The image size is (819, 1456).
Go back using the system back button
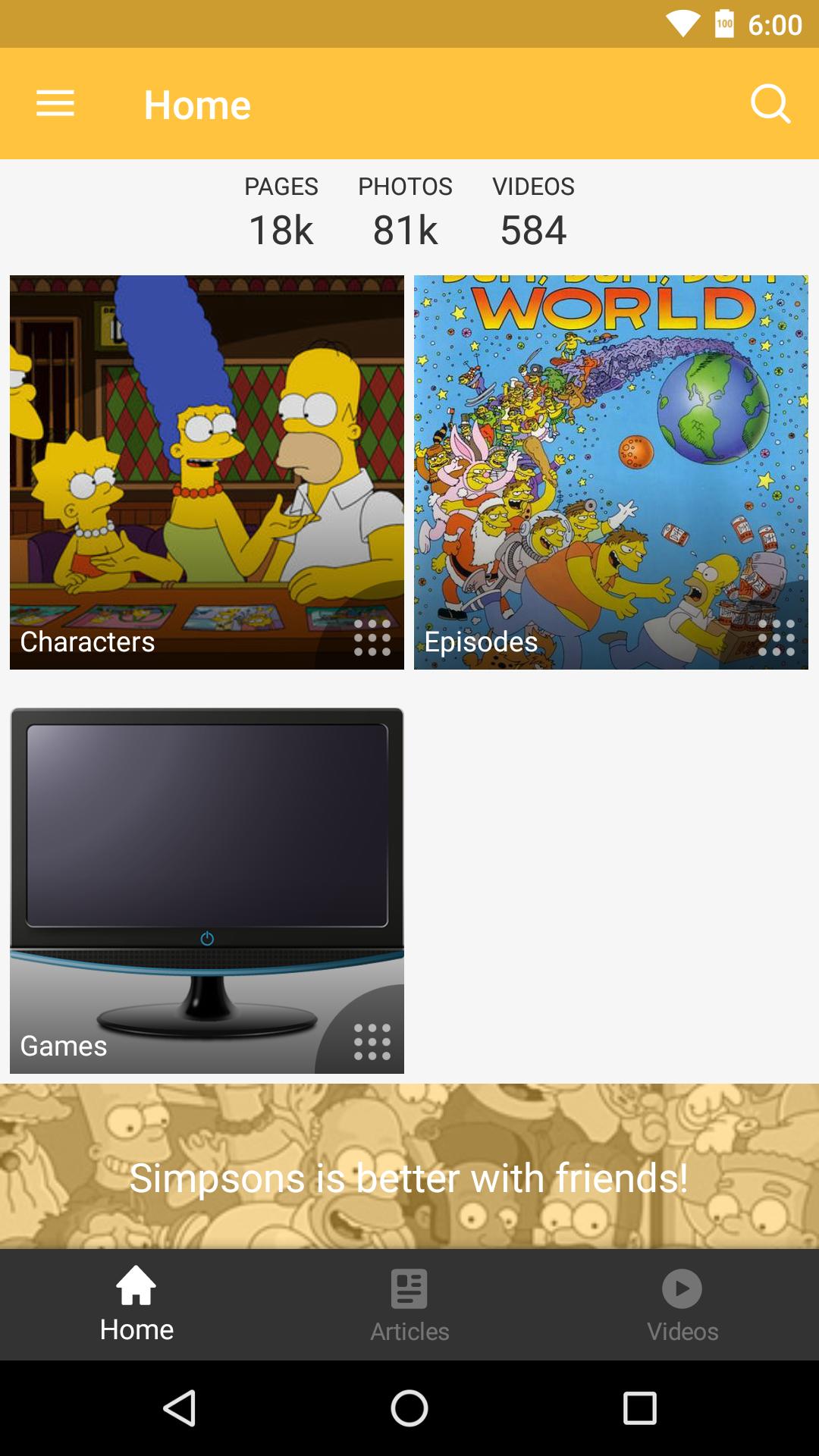point(180,1408)
